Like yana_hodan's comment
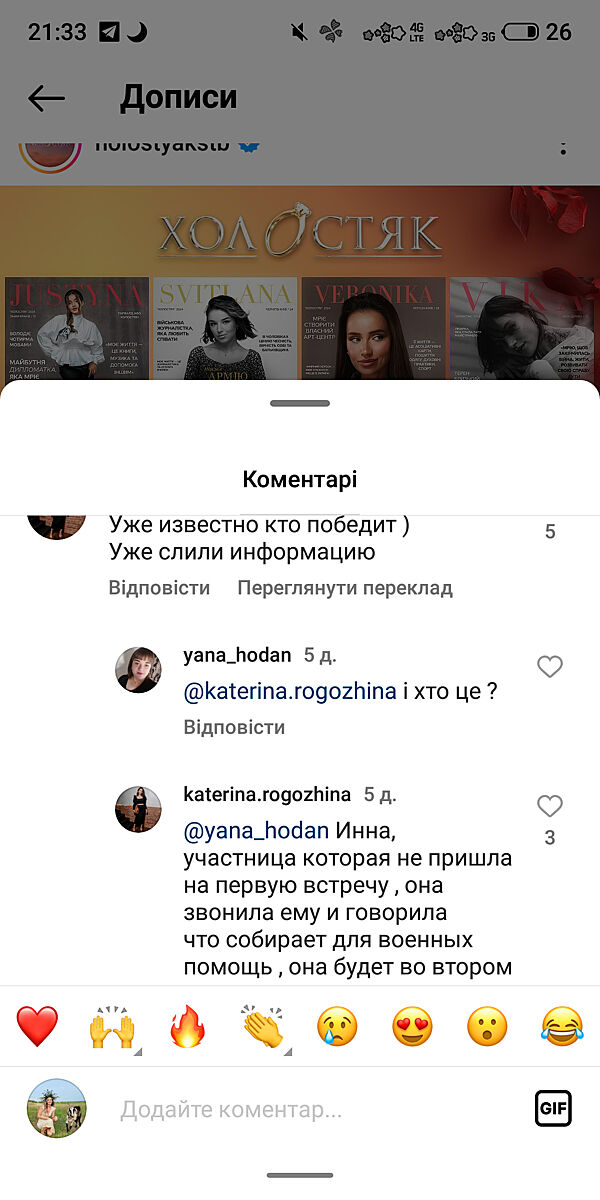 click(x=550, y=667)
